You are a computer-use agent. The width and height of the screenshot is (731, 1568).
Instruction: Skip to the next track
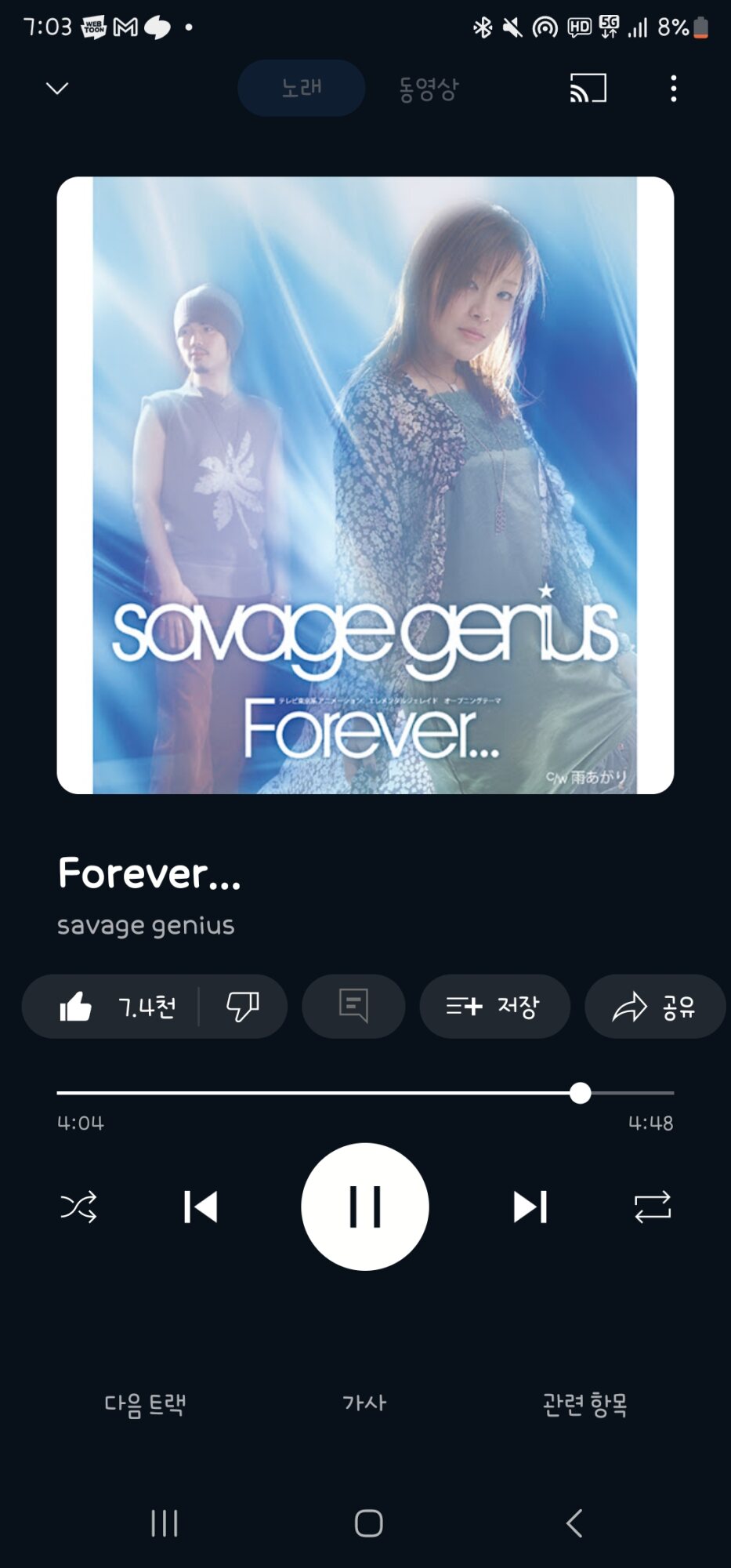[530, 1207]
